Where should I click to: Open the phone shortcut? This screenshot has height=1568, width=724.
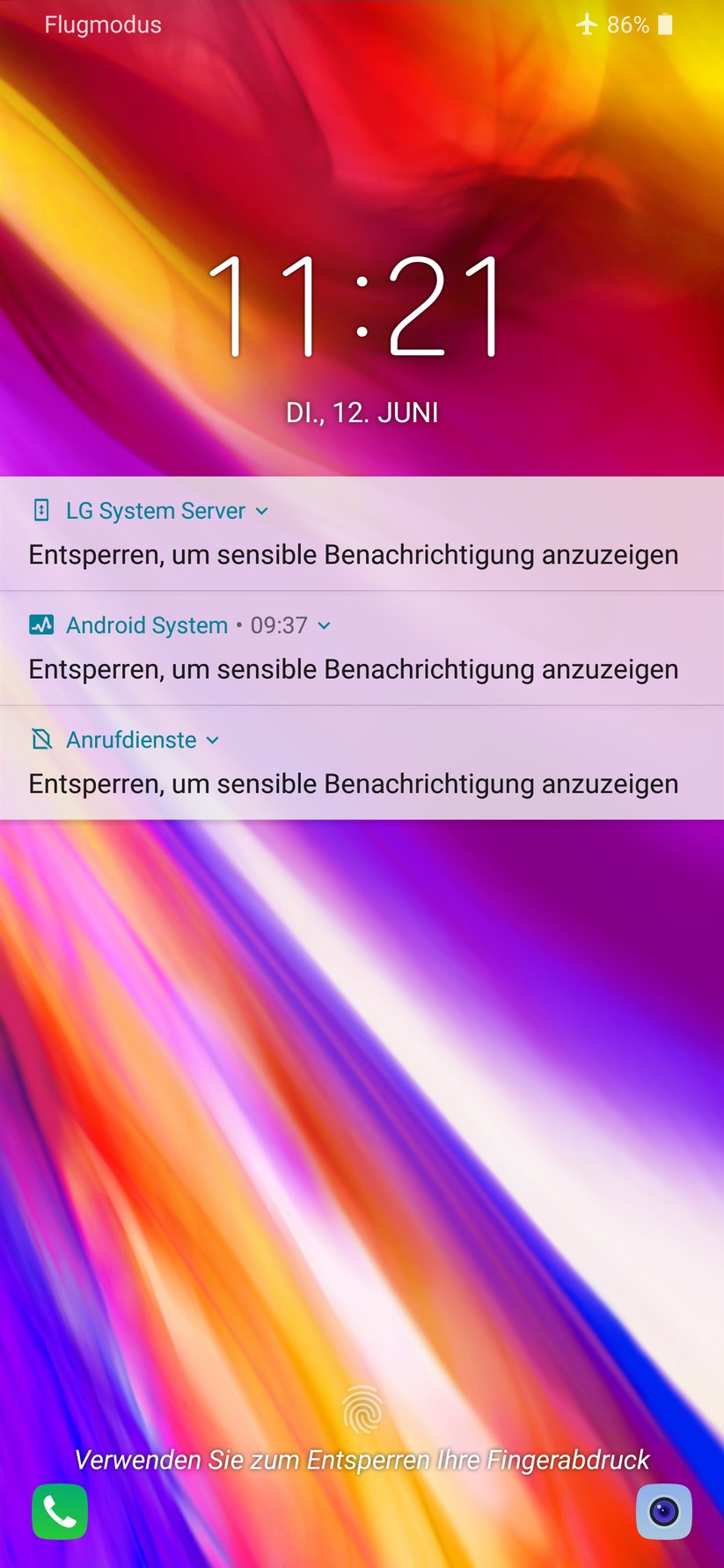pyautogui.click(x=58, y=1512)
